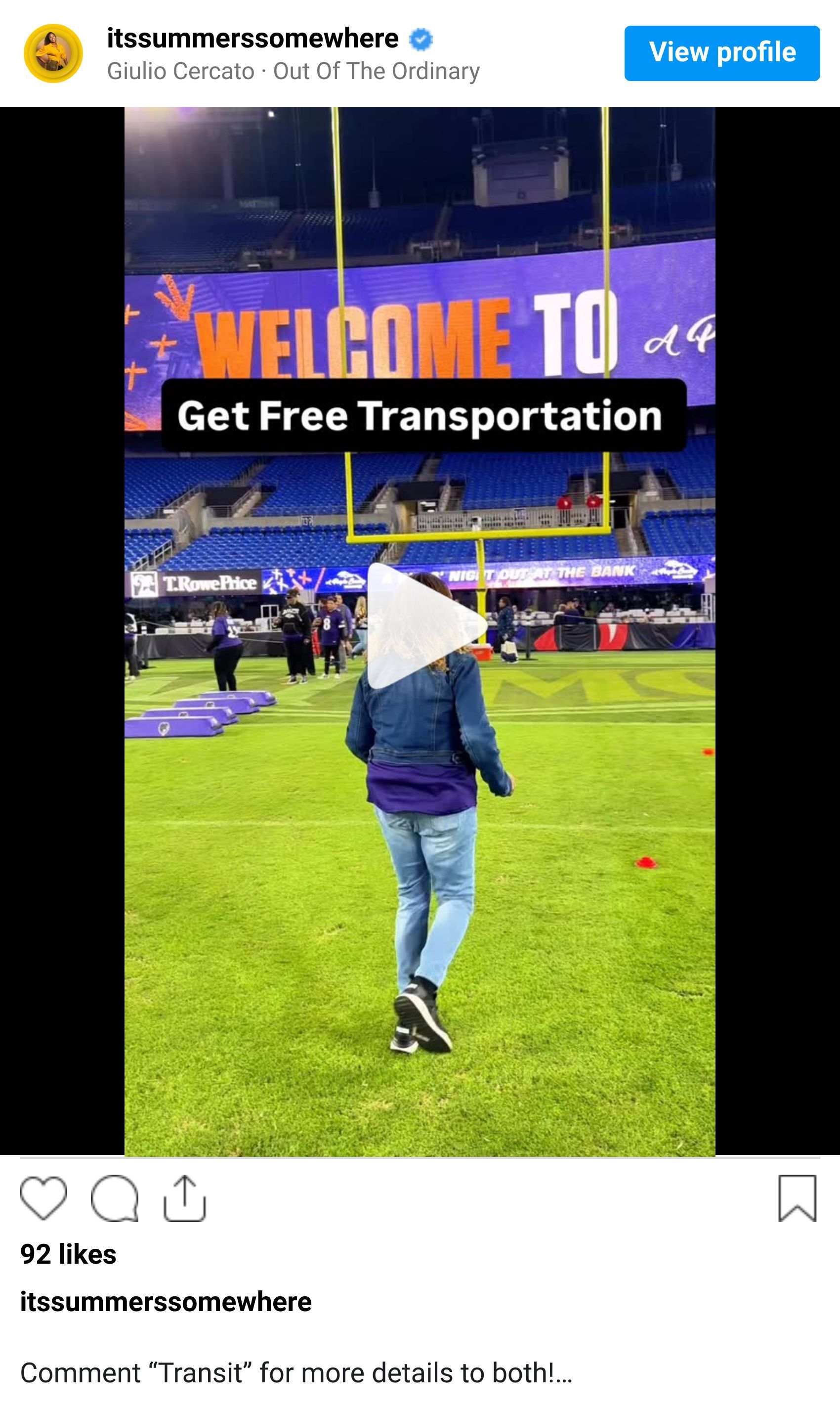This screenshot has height=1412, width=840.
Task: Tap the View profile button
Action: click(x=722, y=53)
